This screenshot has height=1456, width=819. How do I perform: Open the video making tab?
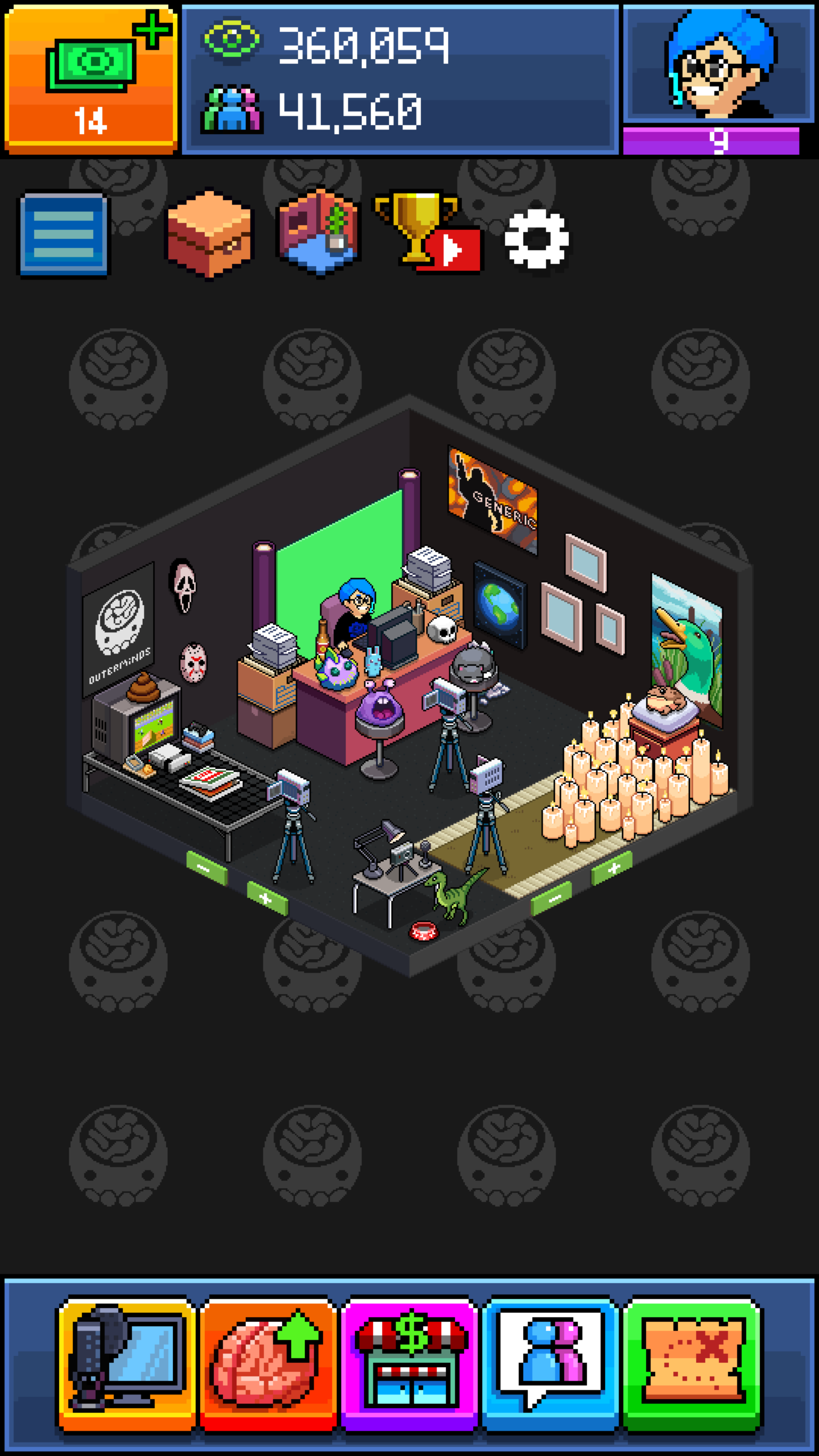coord(126,1364)
